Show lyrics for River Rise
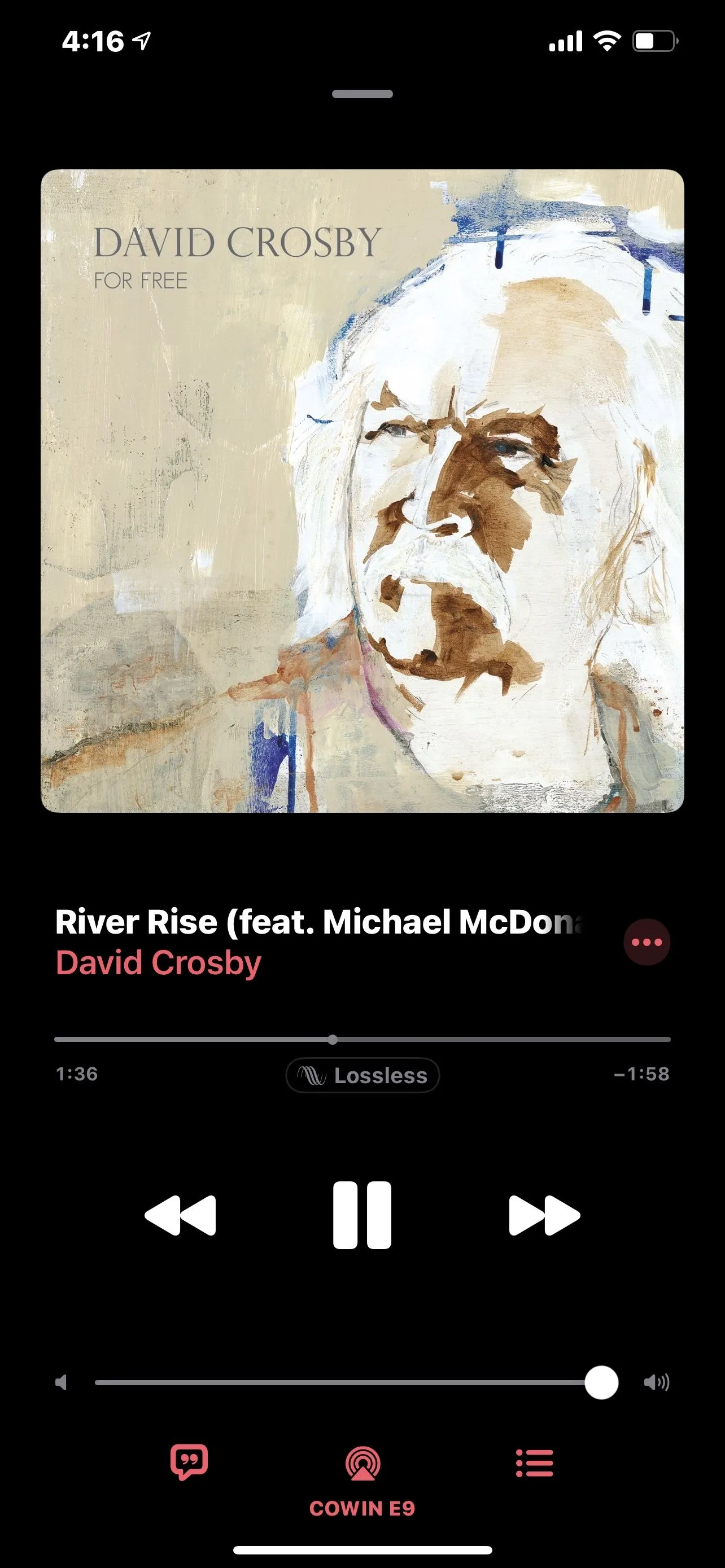 pyautogui.click(x=189, y=1462)
